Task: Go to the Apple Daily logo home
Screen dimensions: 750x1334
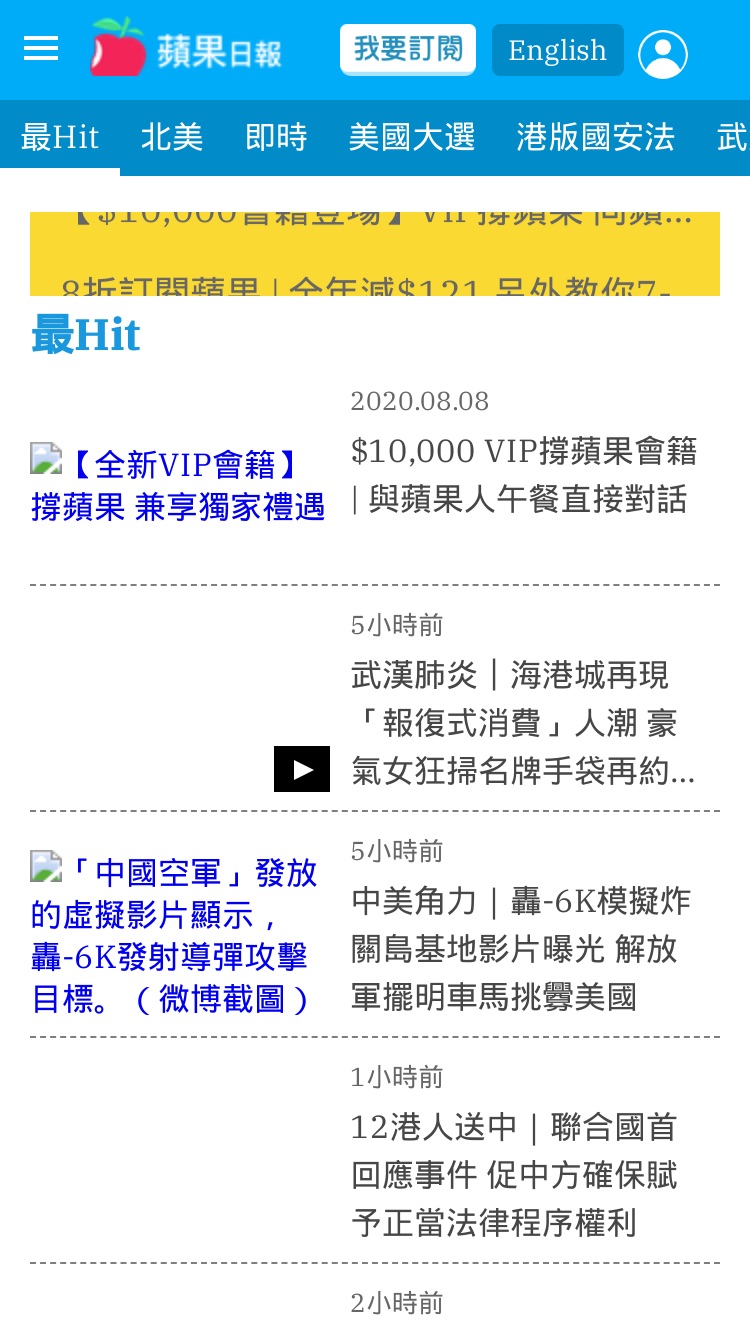Action: [186, 48]
